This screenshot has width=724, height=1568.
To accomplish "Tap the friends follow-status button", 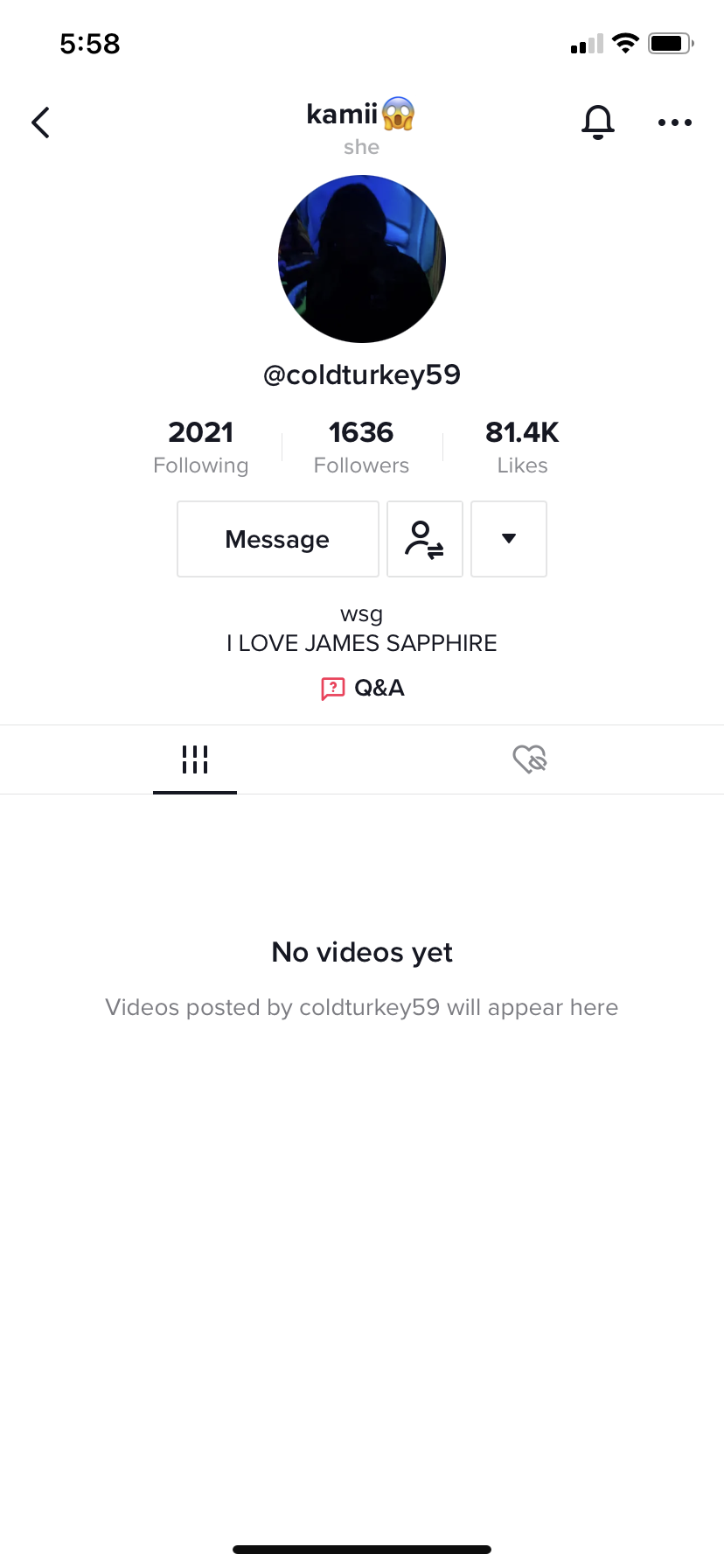I will (425, 539).
